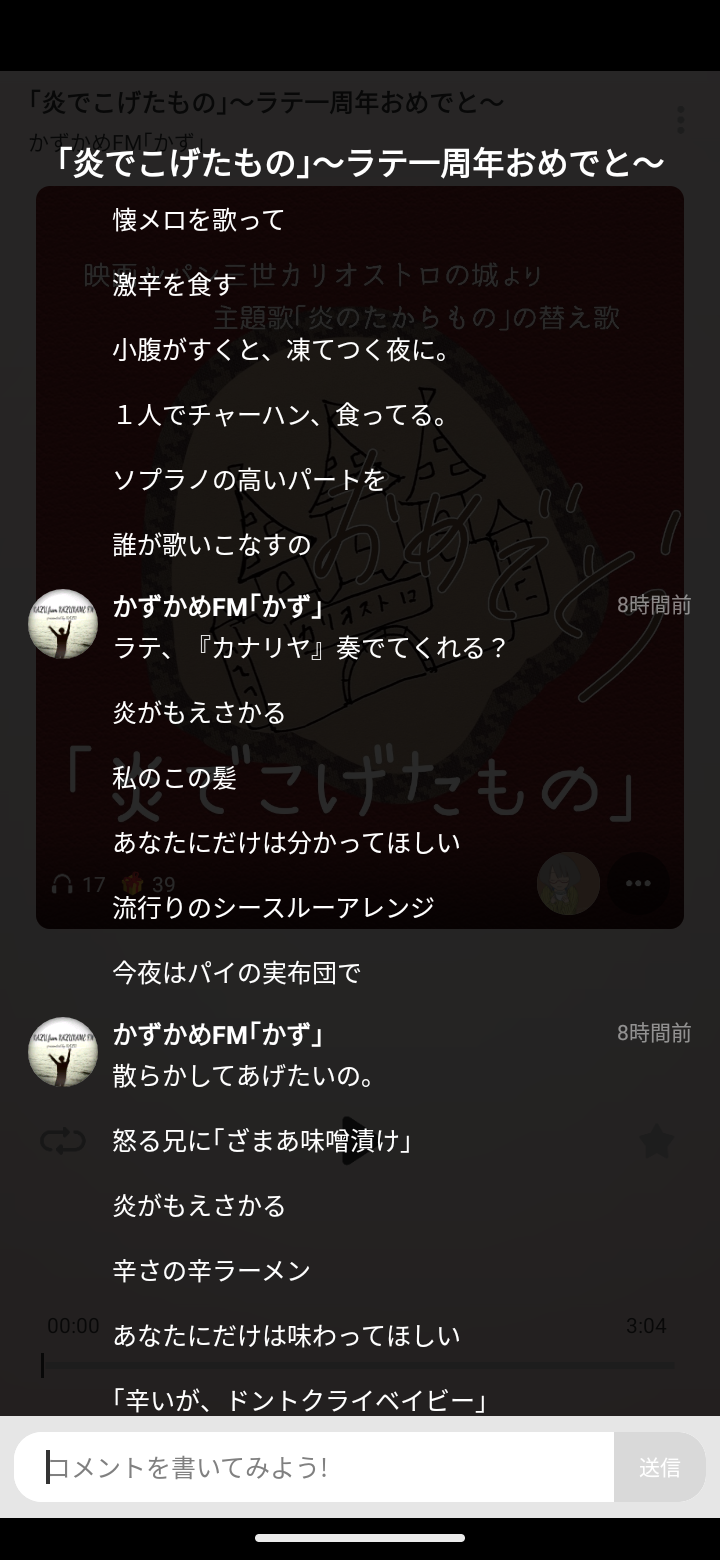
Task: Toggle repeat playback with the loop icon
Action: (x=64, y=1141)
